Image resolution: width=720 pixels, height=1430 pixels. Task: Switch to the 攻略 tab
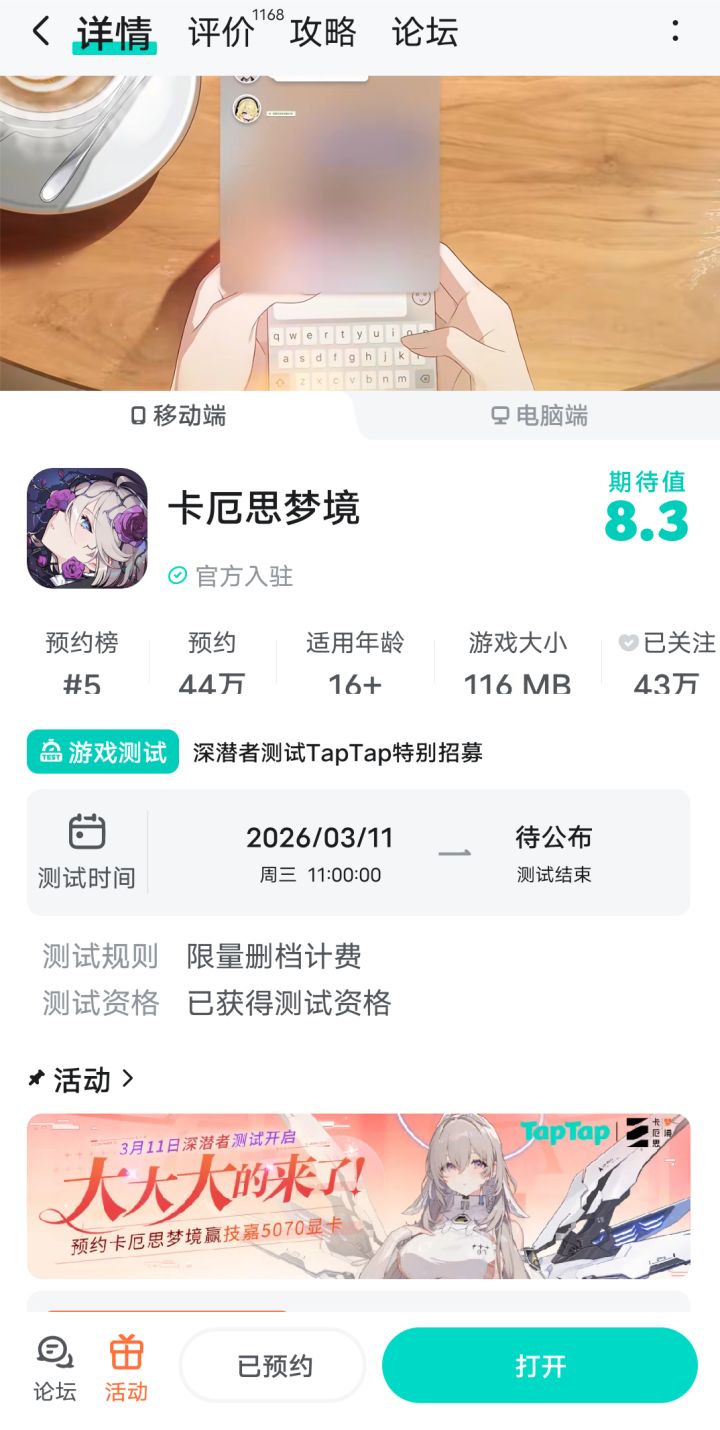tap(324, 33)
